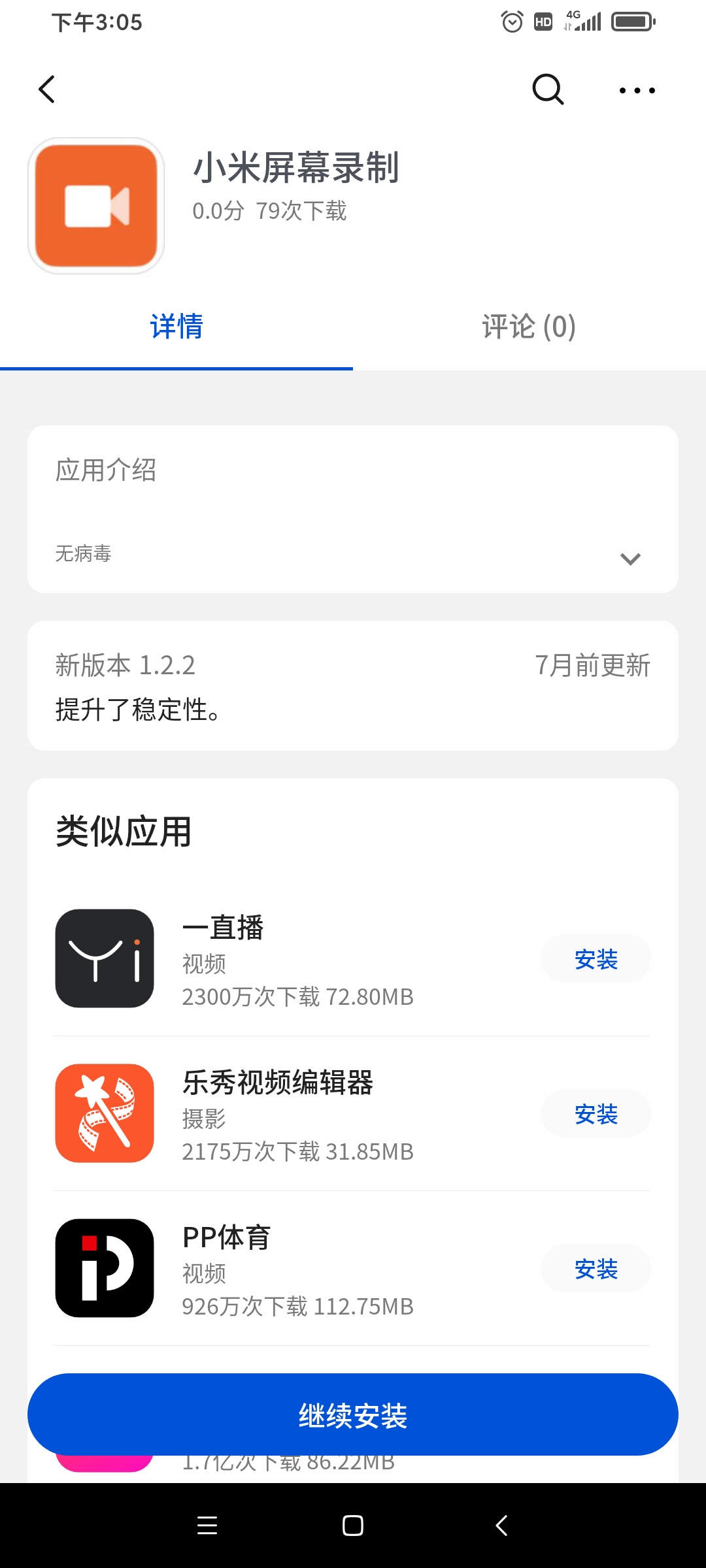Go to home via system navigation bar
The width and height of the screenshot is (706, 1568).
tap(353, 1526)
